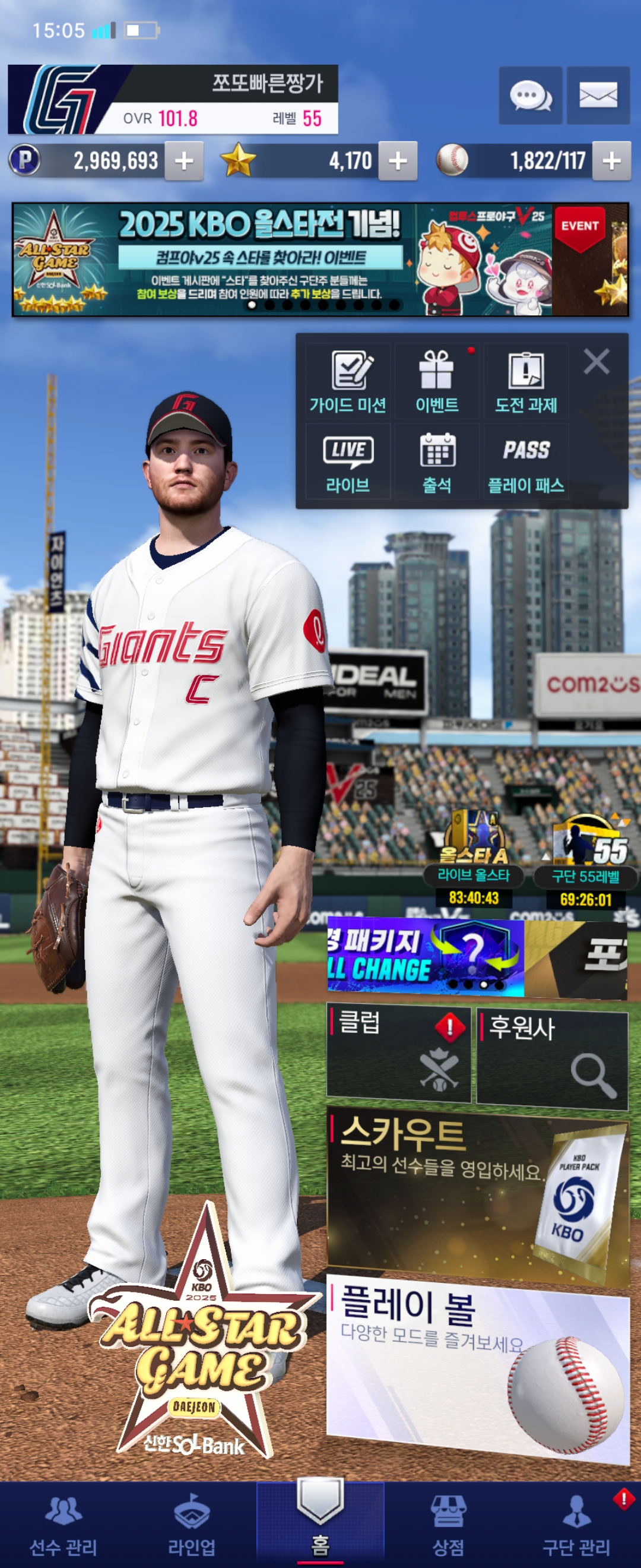Open the mailbox envelope icon
This screenshot has width=641, height=1568.
pyautogui.click(x=597, y=96)
